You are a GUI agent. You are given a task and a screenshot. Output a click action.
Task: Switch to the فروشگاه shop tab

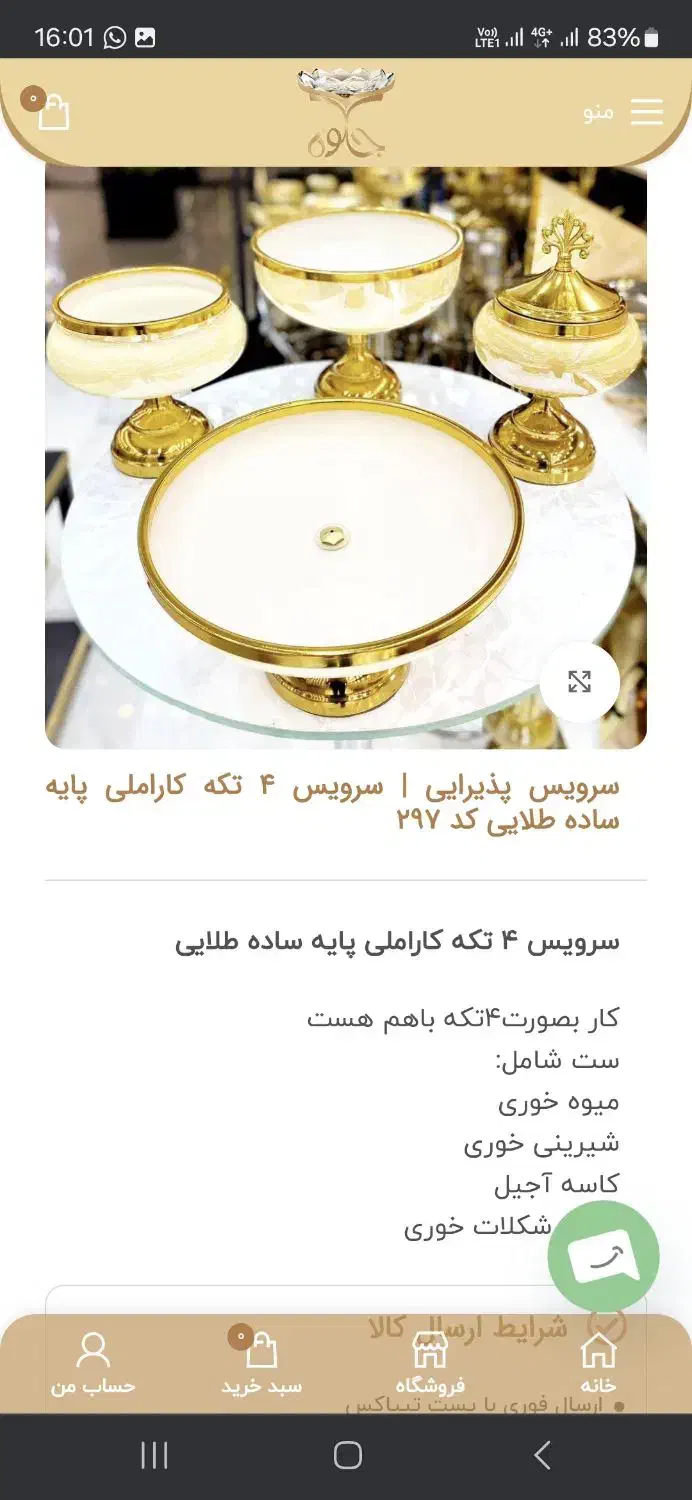tap(430, 1364)
